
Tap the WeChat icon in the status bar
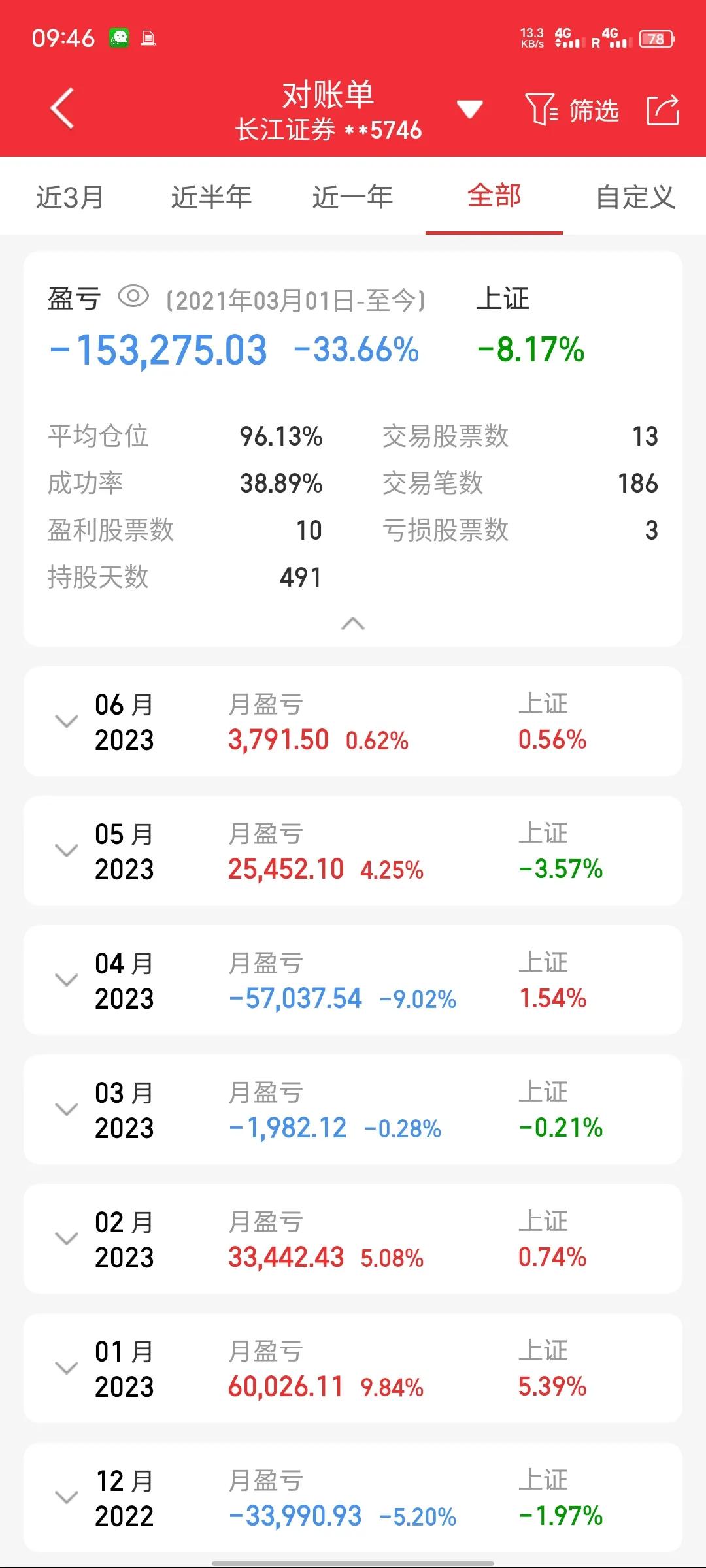[118, 37]
